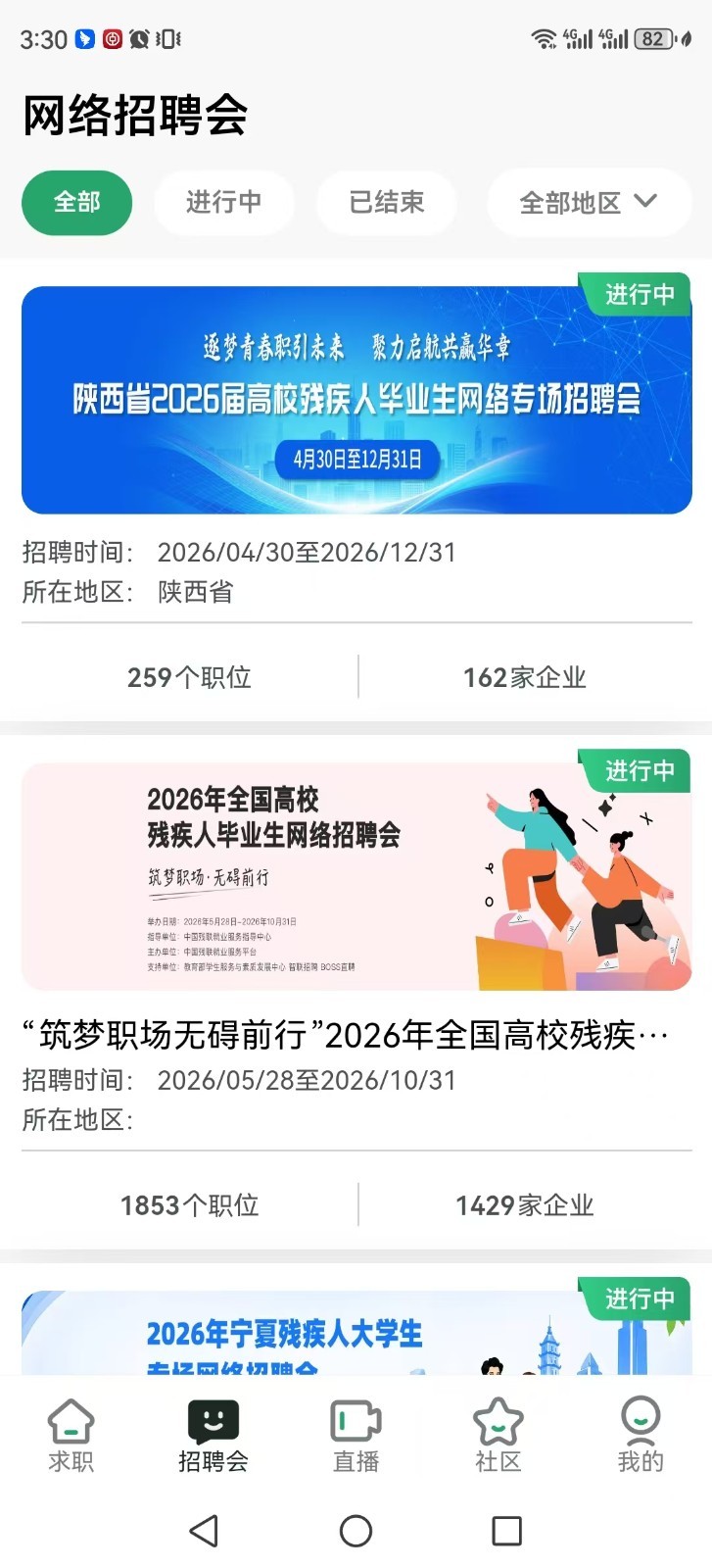This screenshot has width=712, height=1568.
Task: Show 已结束 job fairs
Action: [386, 203]
